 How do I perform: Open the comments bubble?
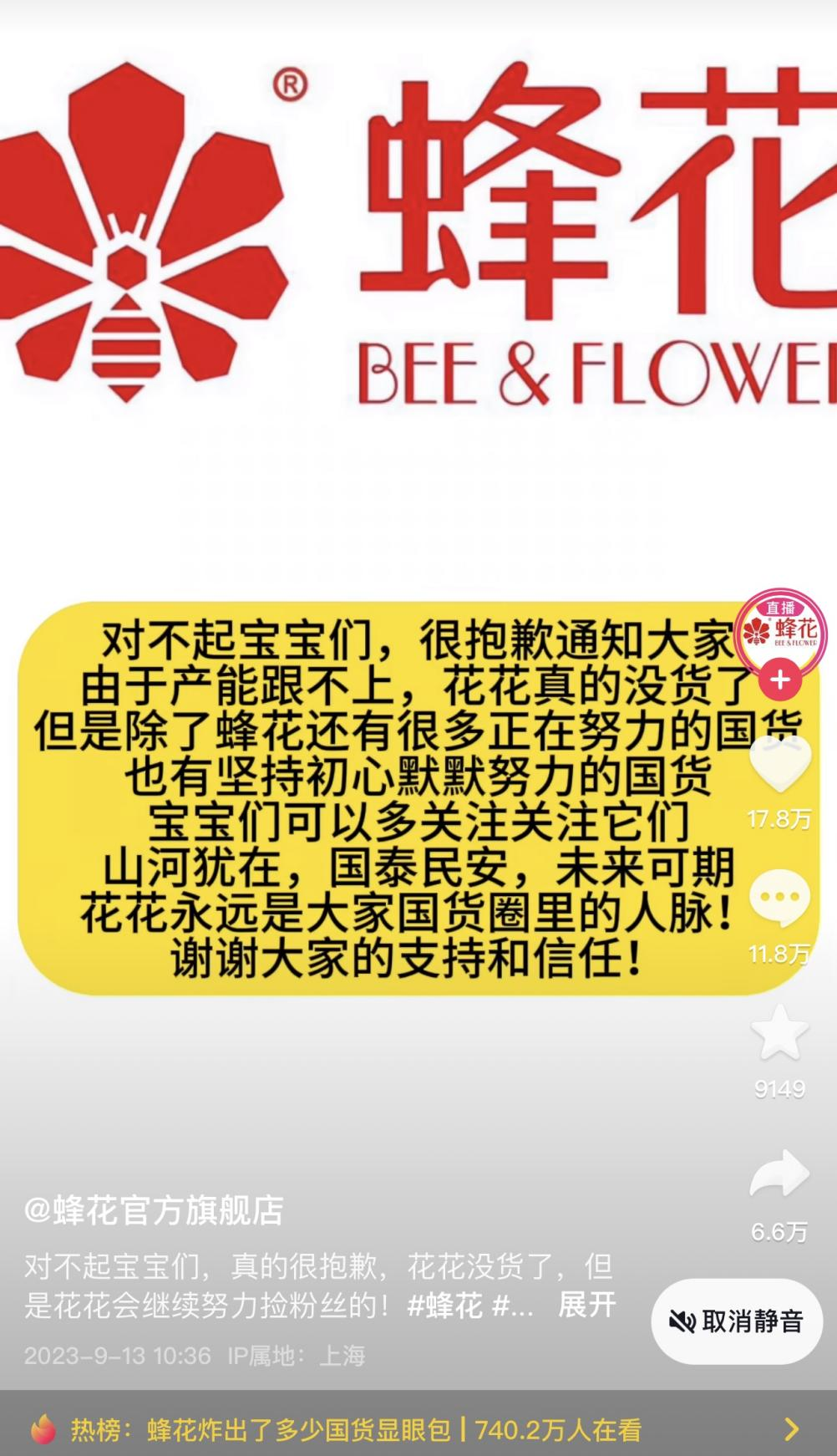tap(779, 899)
